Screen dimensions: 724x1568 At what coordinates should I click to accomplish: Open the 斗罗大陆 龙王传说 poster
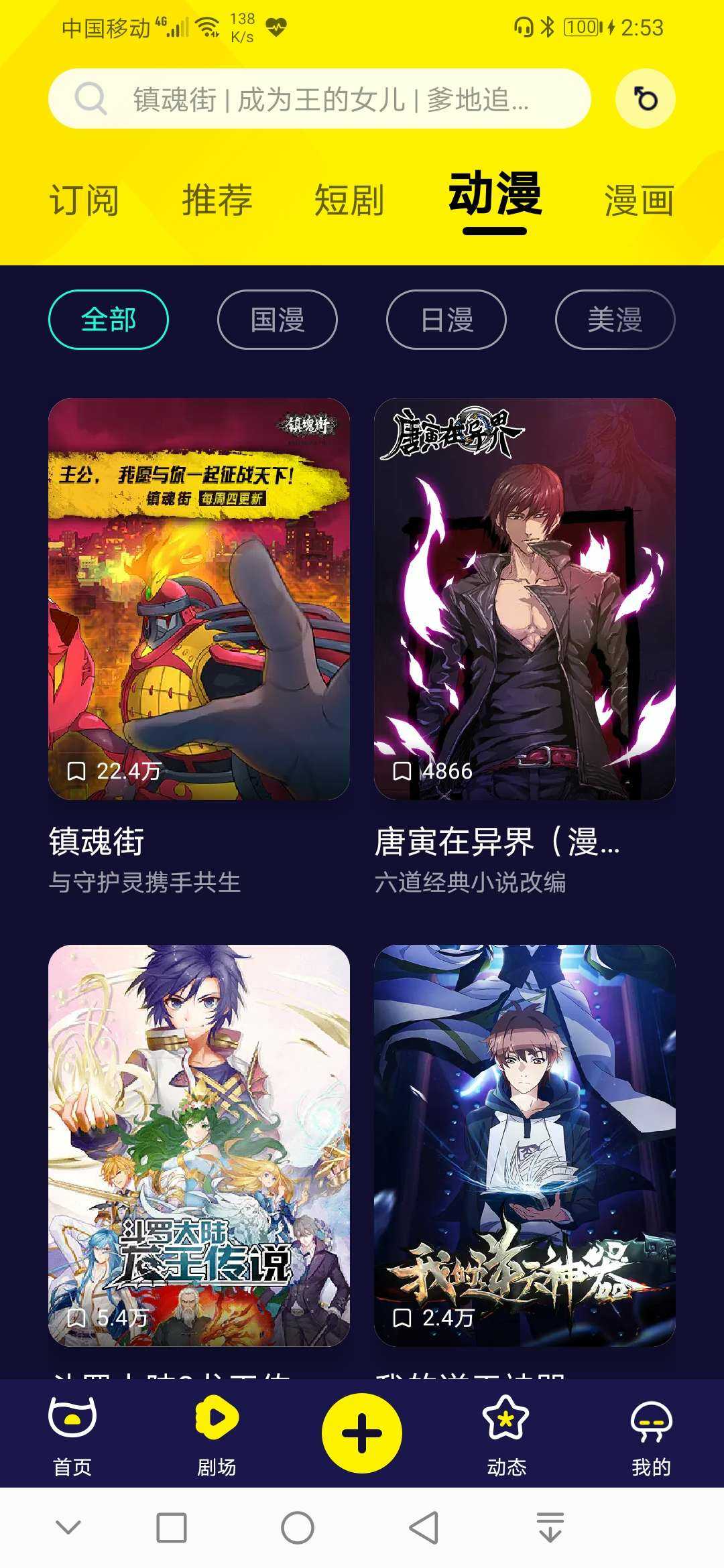pyautogui.click(x=199, y=1146)
